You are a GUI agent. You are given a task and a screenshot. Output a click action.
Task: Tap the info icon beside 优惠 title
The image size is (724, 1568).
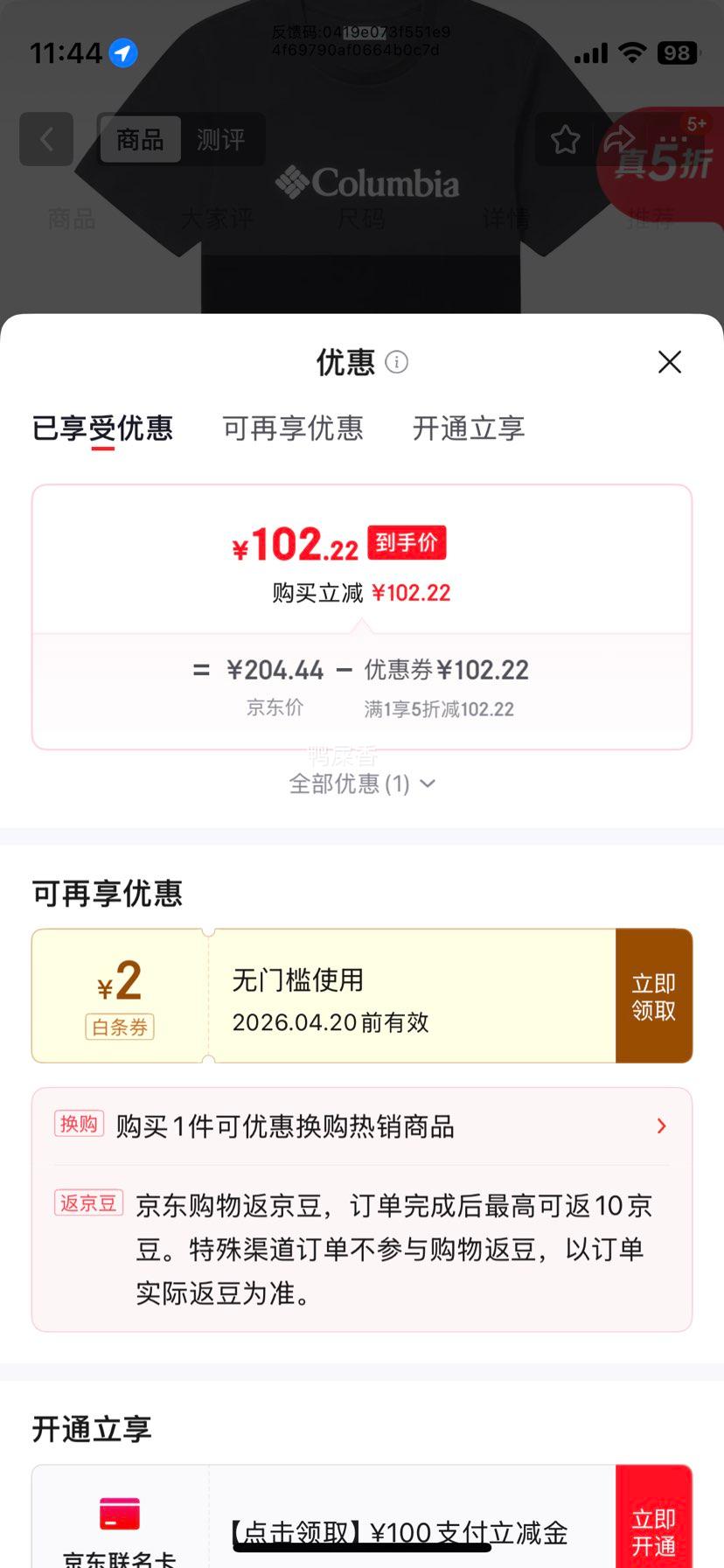395,363
